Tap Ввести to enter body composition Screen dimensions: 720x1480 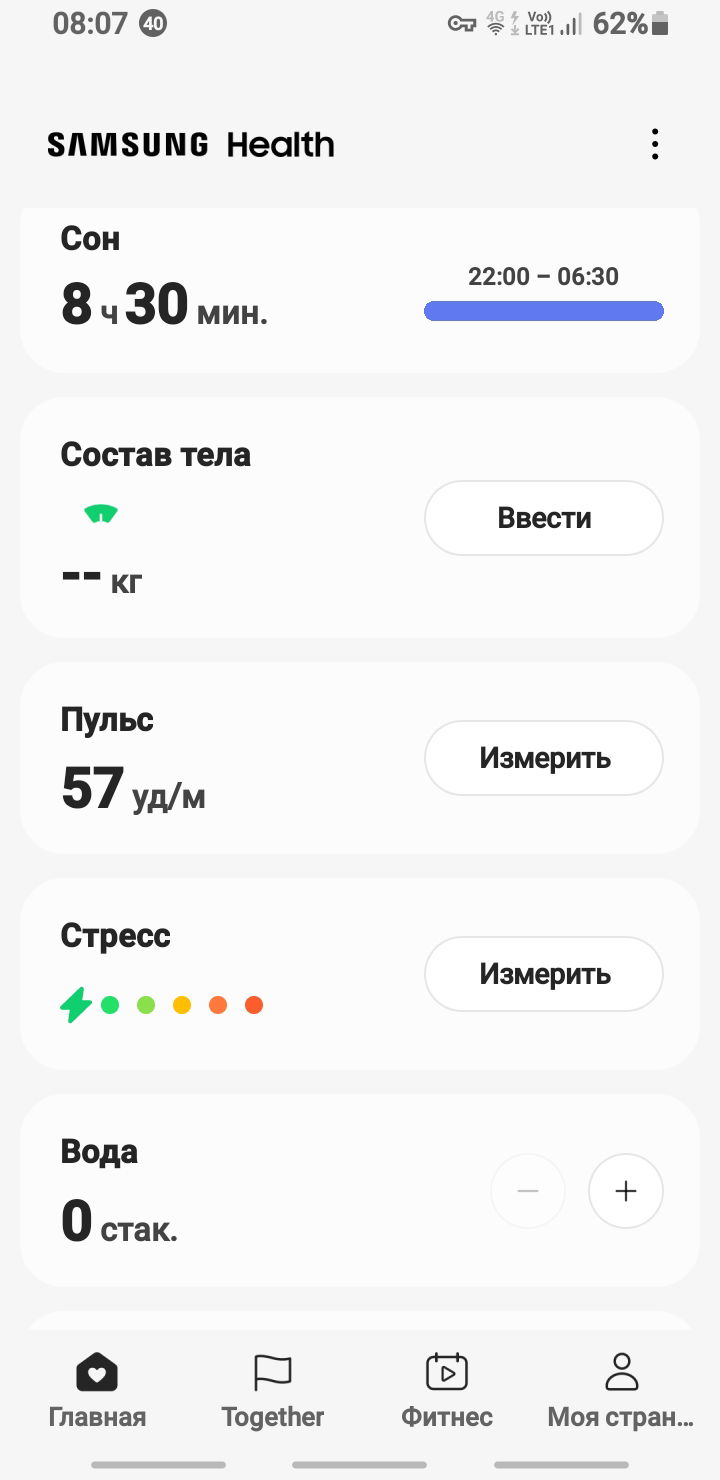click(x=544, y=518)
